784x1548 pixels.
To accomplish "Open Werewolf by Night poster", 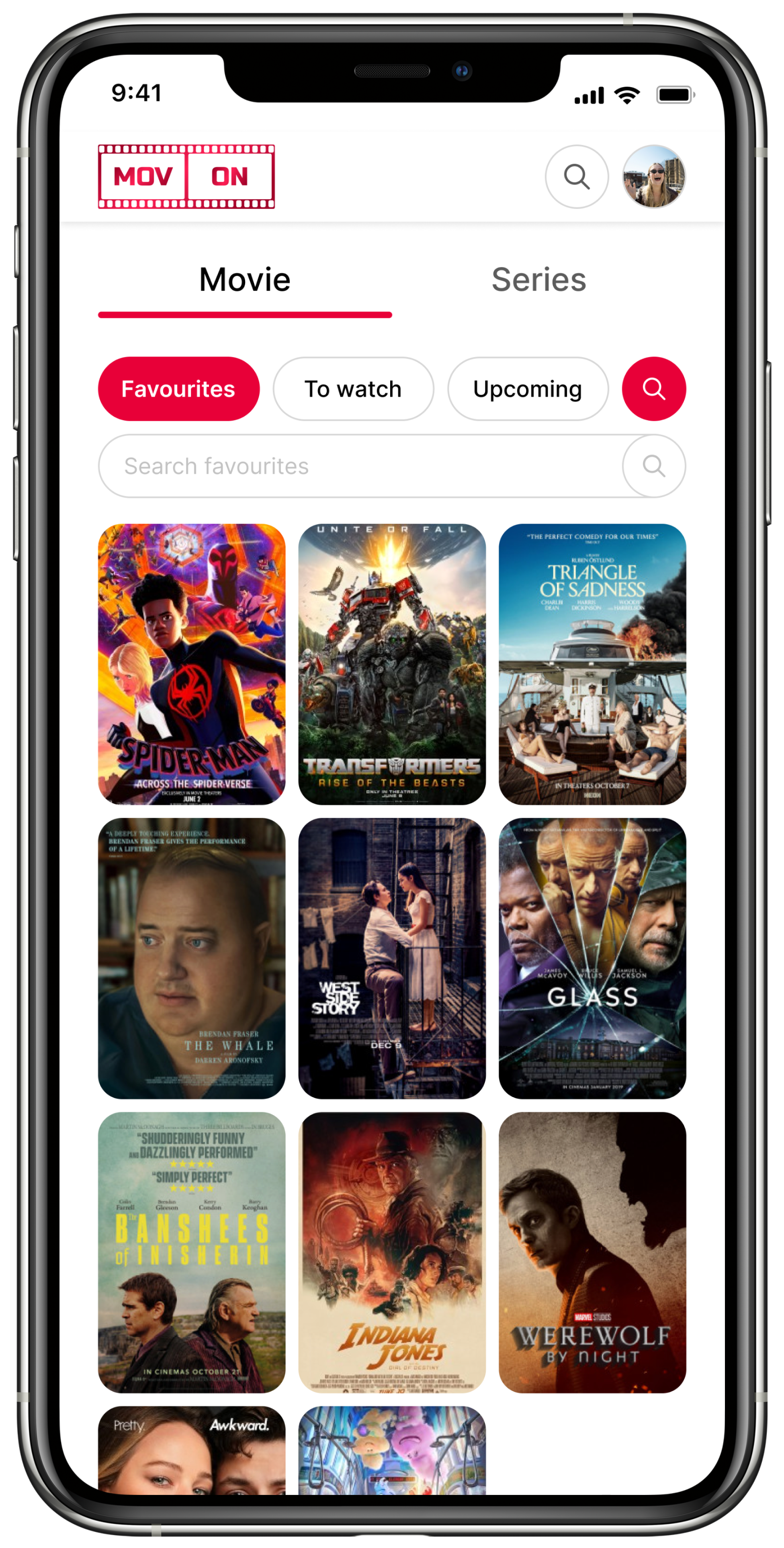I will click(592, 1252).
